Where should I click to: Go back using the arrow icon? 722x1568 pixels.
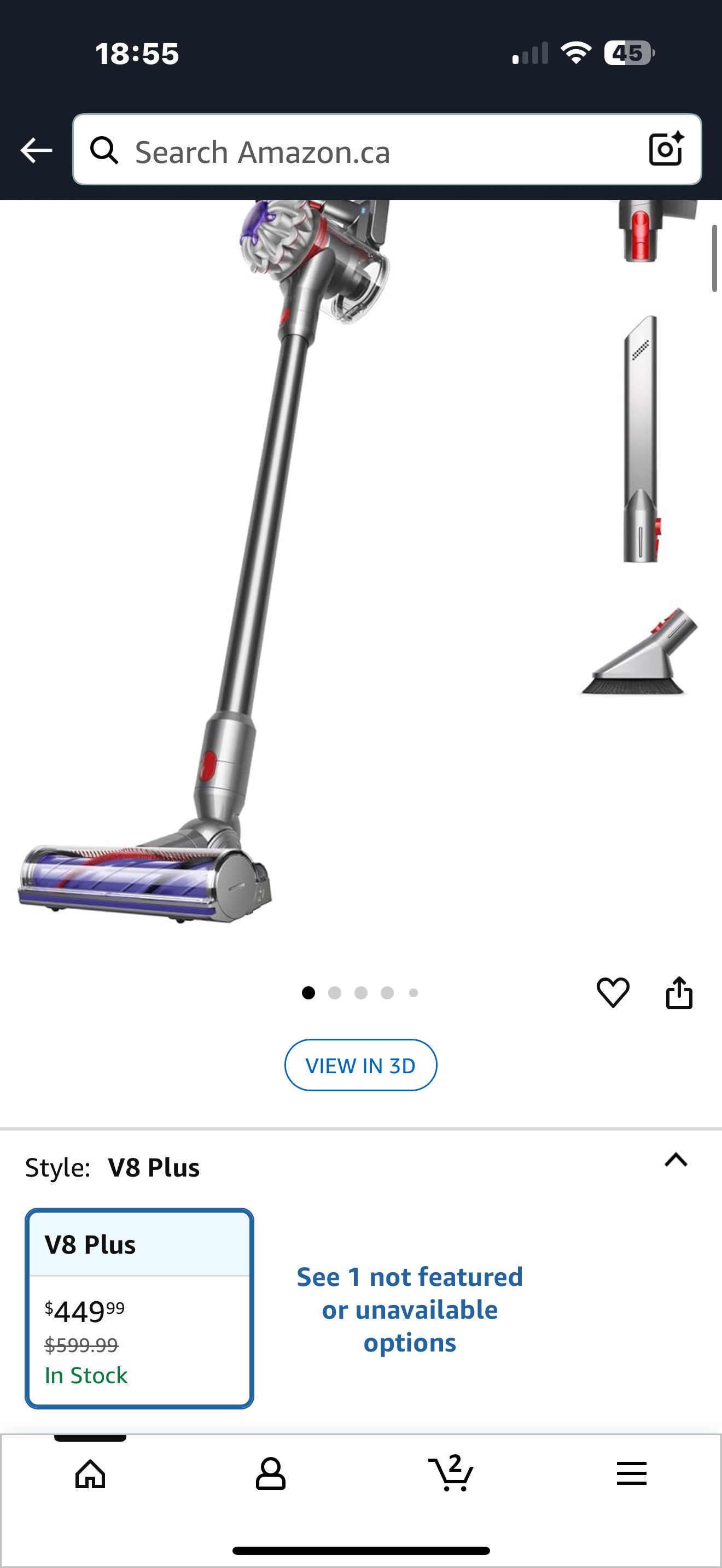click(37, 150)
